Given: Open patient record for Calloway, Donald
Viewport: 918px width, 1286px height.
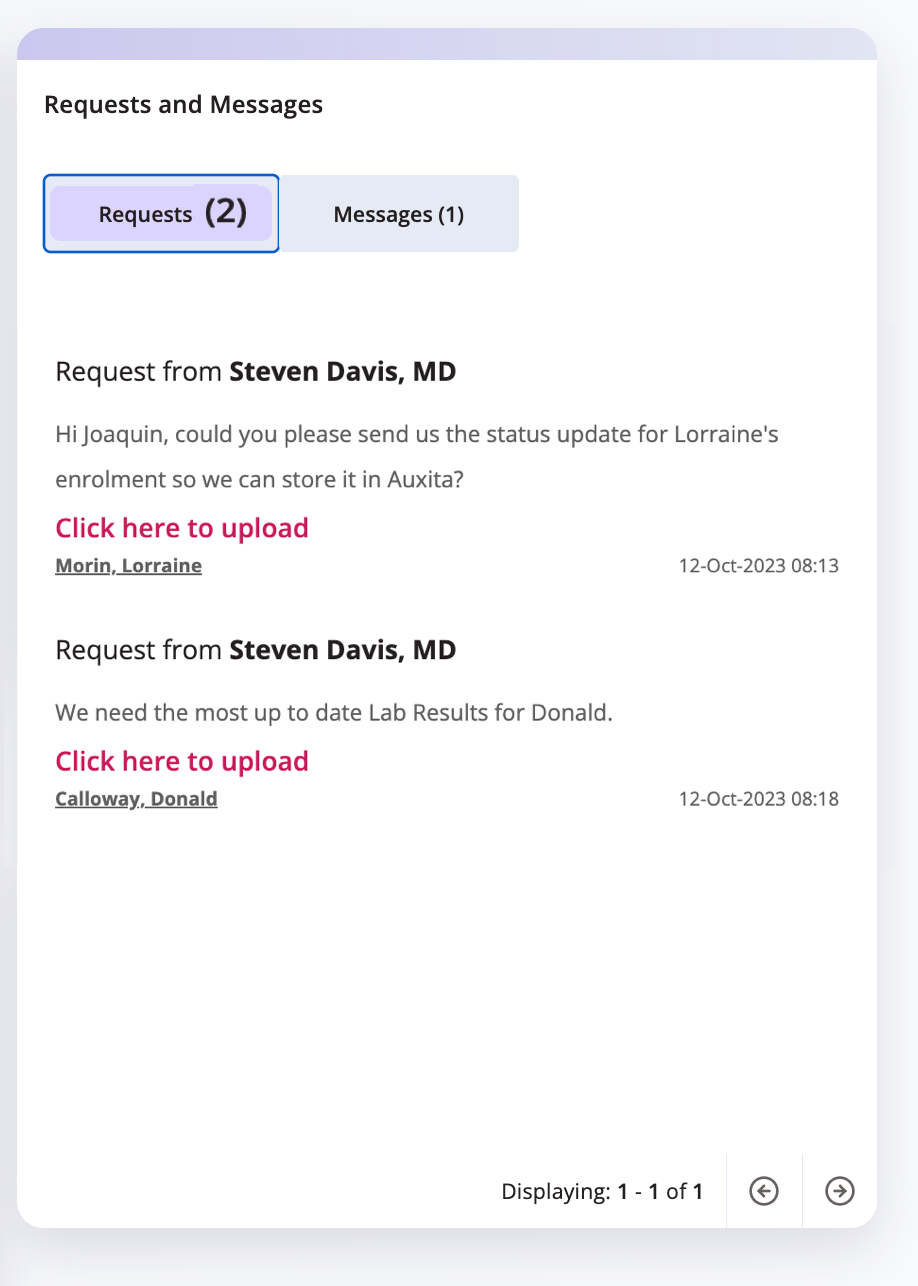Looking at the screenshot, I should pyautogui.click(x=136, y=798).
